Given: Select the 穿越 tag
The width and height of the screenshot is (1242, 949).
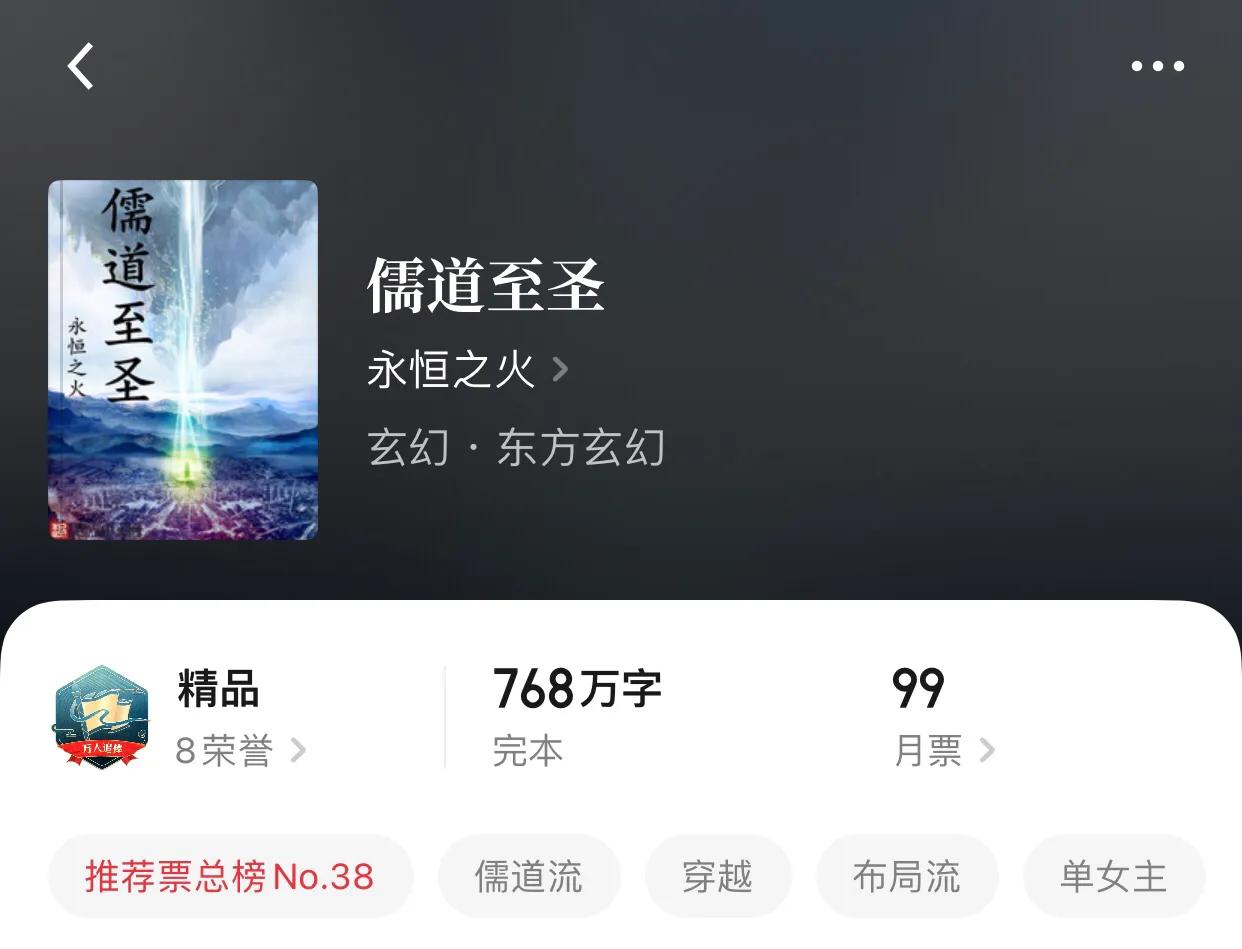Looking at the screenshot, I should pos(717,877).
